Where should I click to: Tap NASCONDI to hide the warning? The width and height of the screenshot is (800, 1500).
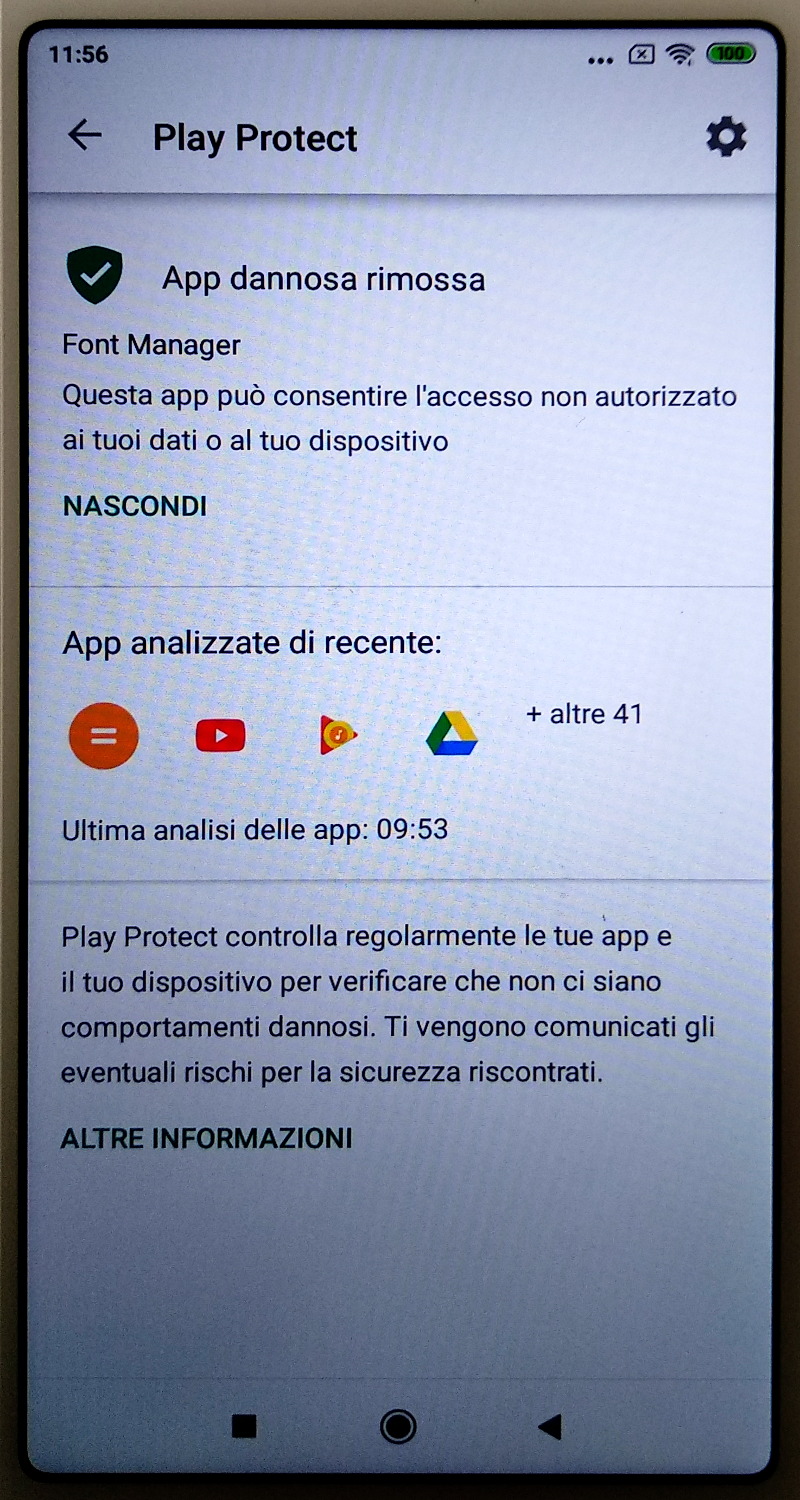pyautogui.click(x=135, y=506)
